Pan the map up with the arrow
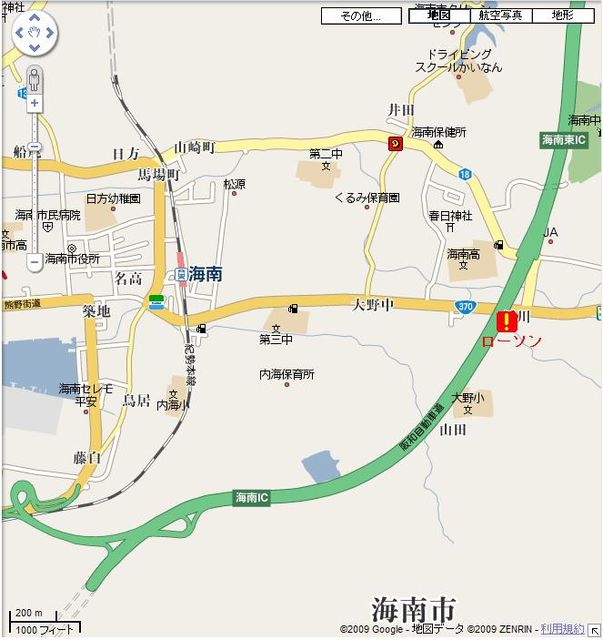Viewport: 603px width, 640px height. 34,19
